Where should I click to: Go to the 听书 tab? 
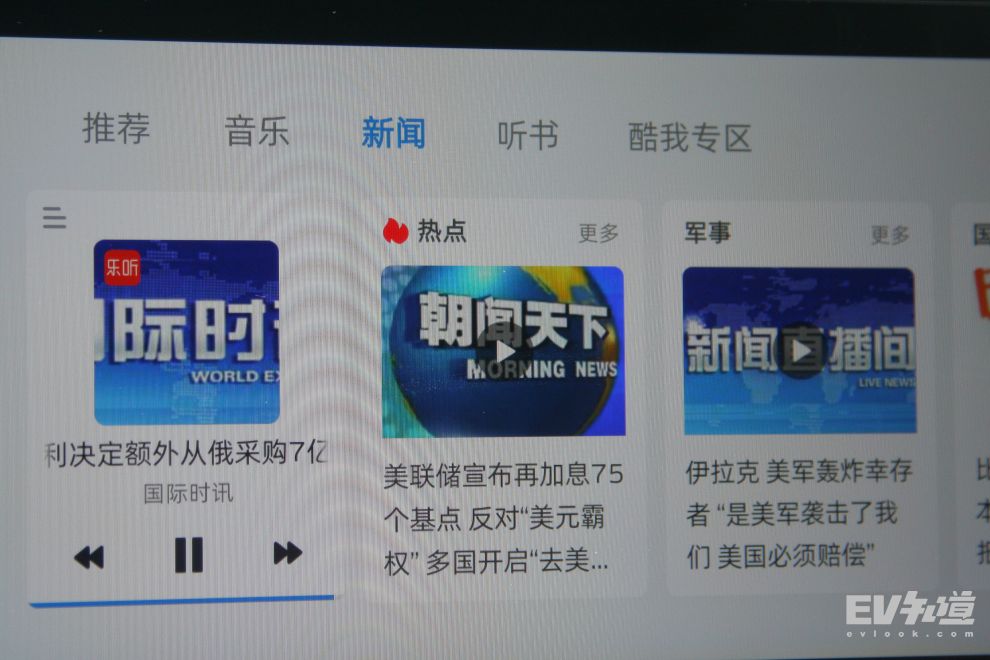click(x=528, y=135)
